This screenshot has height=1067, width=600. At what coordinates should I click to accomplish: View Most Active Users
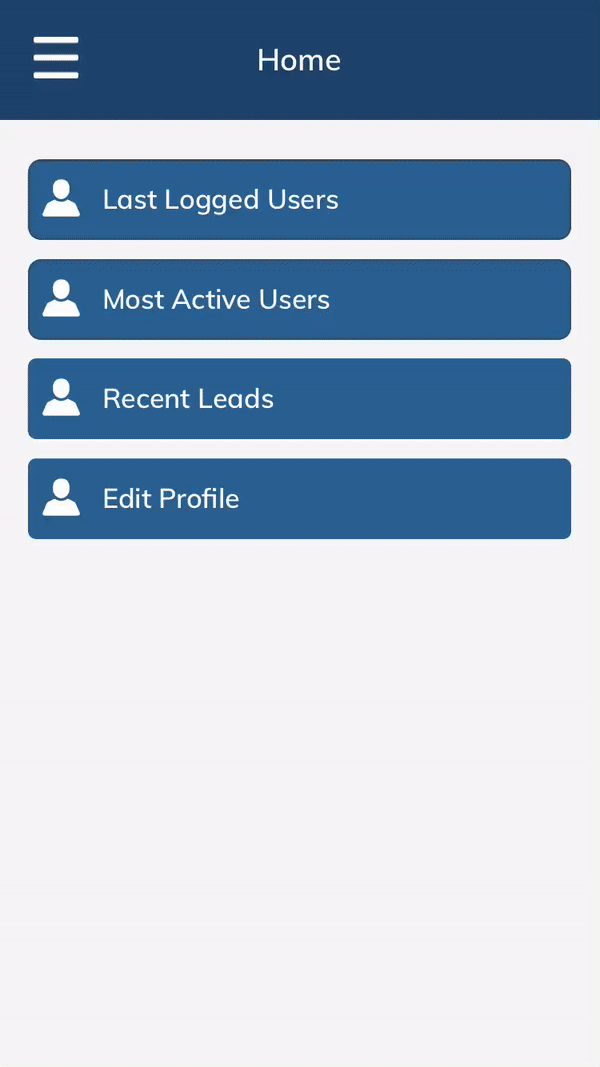(299, 299)
